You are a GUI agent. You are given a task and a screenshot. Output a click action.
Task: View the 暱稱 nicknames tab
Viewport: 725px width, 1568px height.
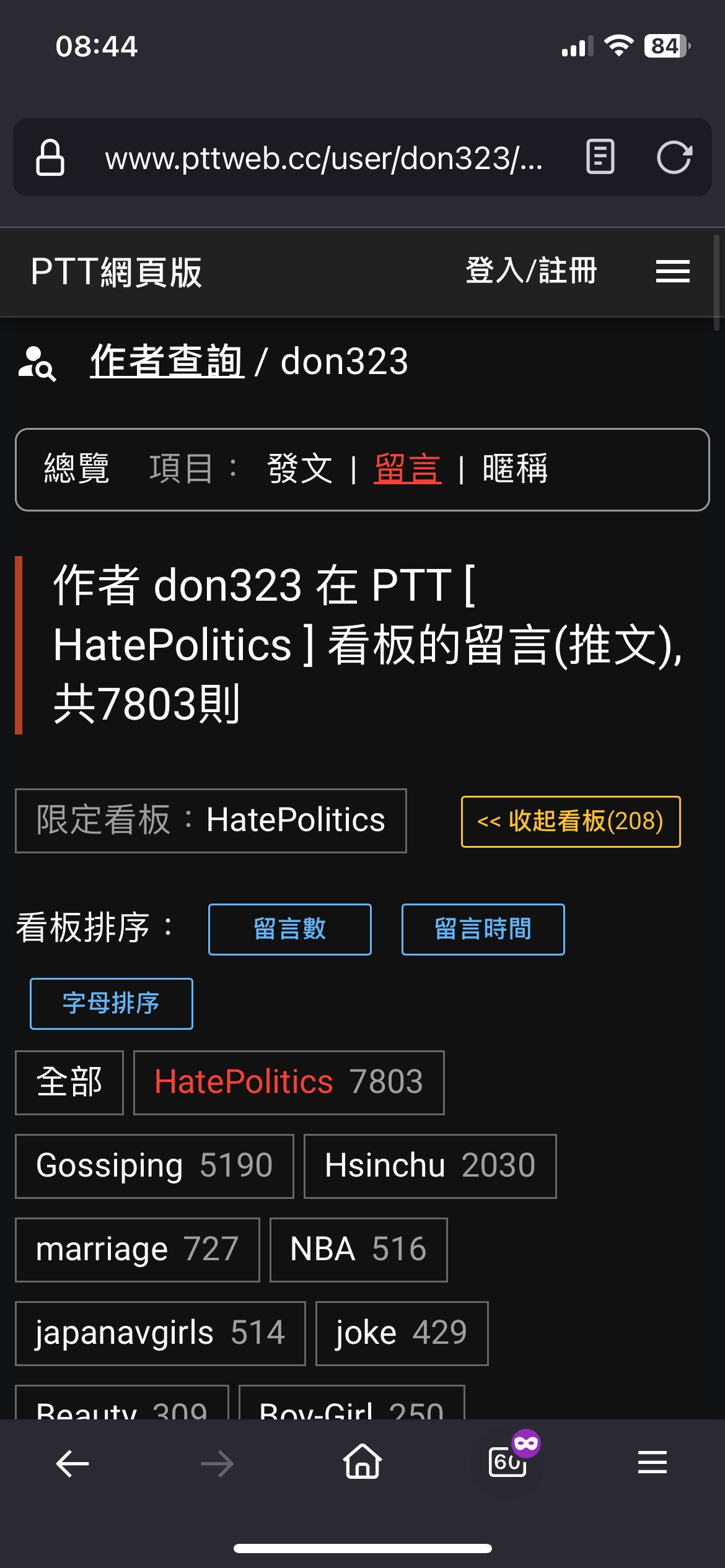pyautogui.click(x=516, y=468)
